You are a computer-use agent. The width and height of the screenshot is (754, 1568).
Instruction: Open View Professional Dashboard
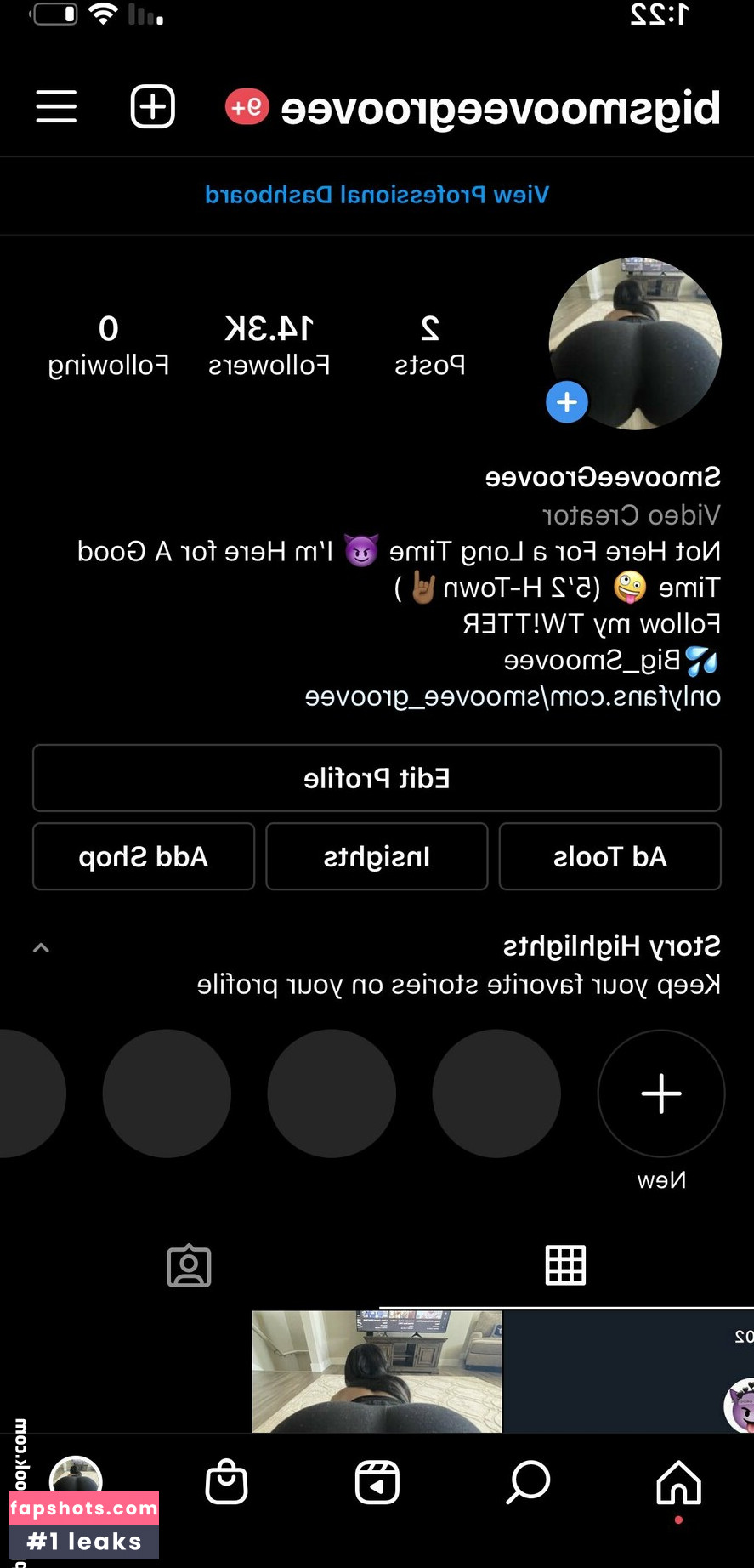click(377, 195)
